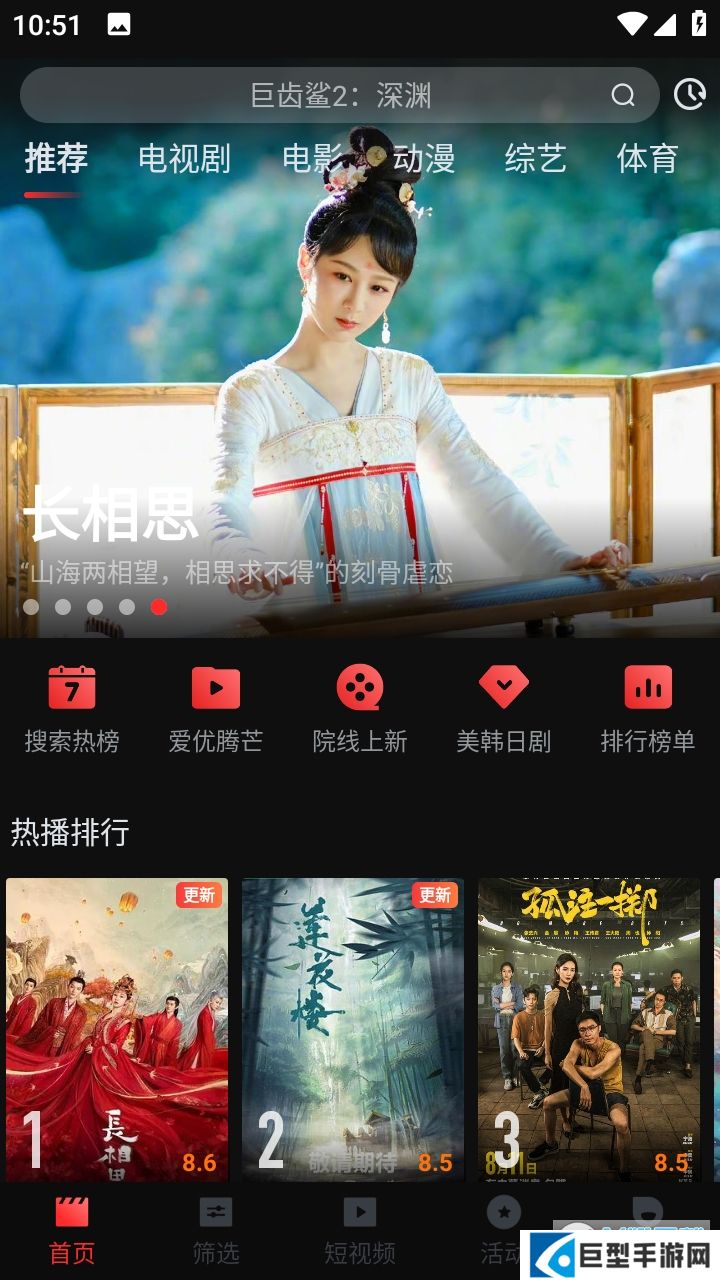This screenshot has height=1280, width=720.
Task: Tap the 院线上新 film reel icon
Action: pos(360,688)
